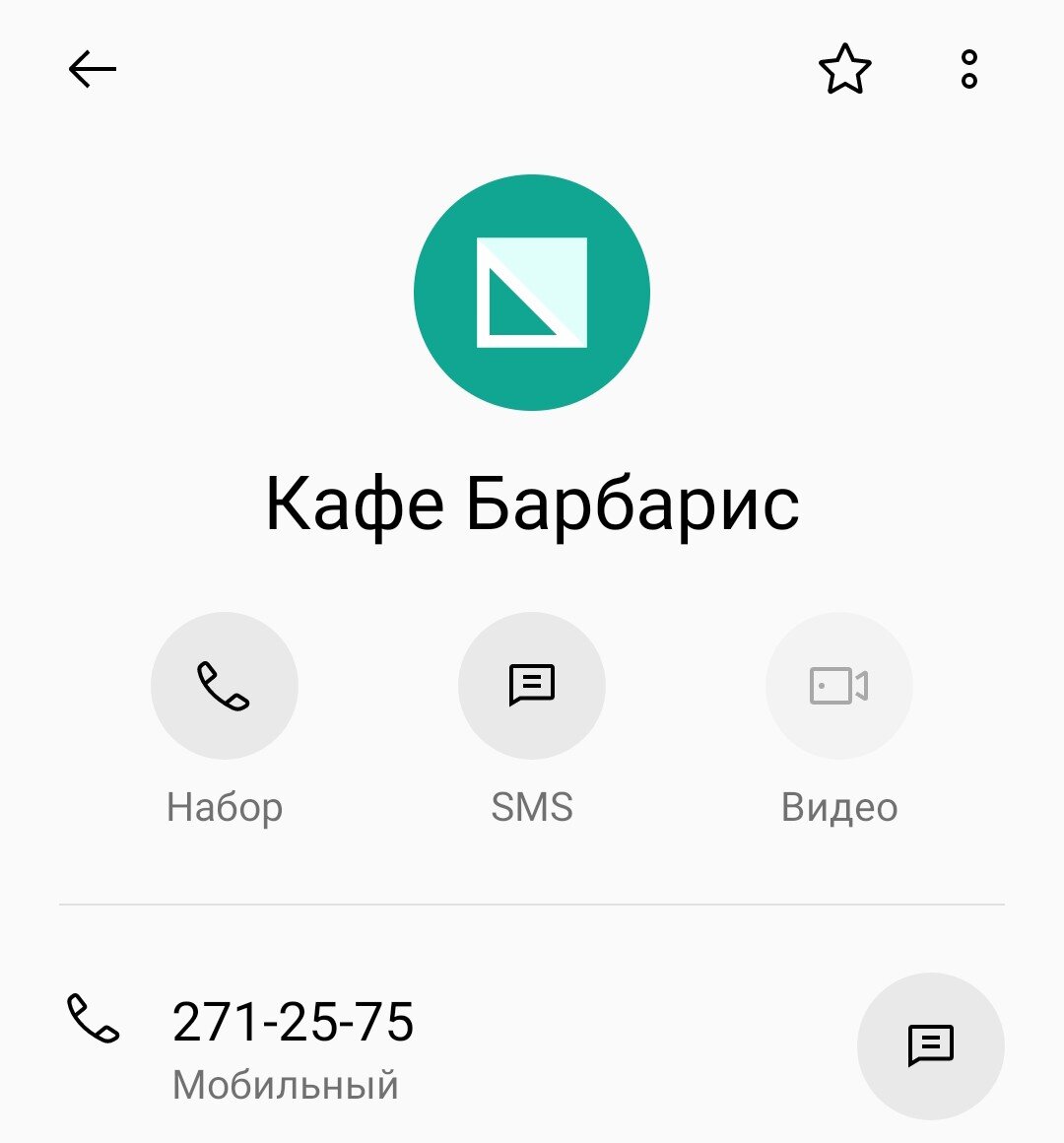The width and height of the screenshot is (1064, 1143).
Task: Tap the teal contact photo circle
Action: (532, 293)
